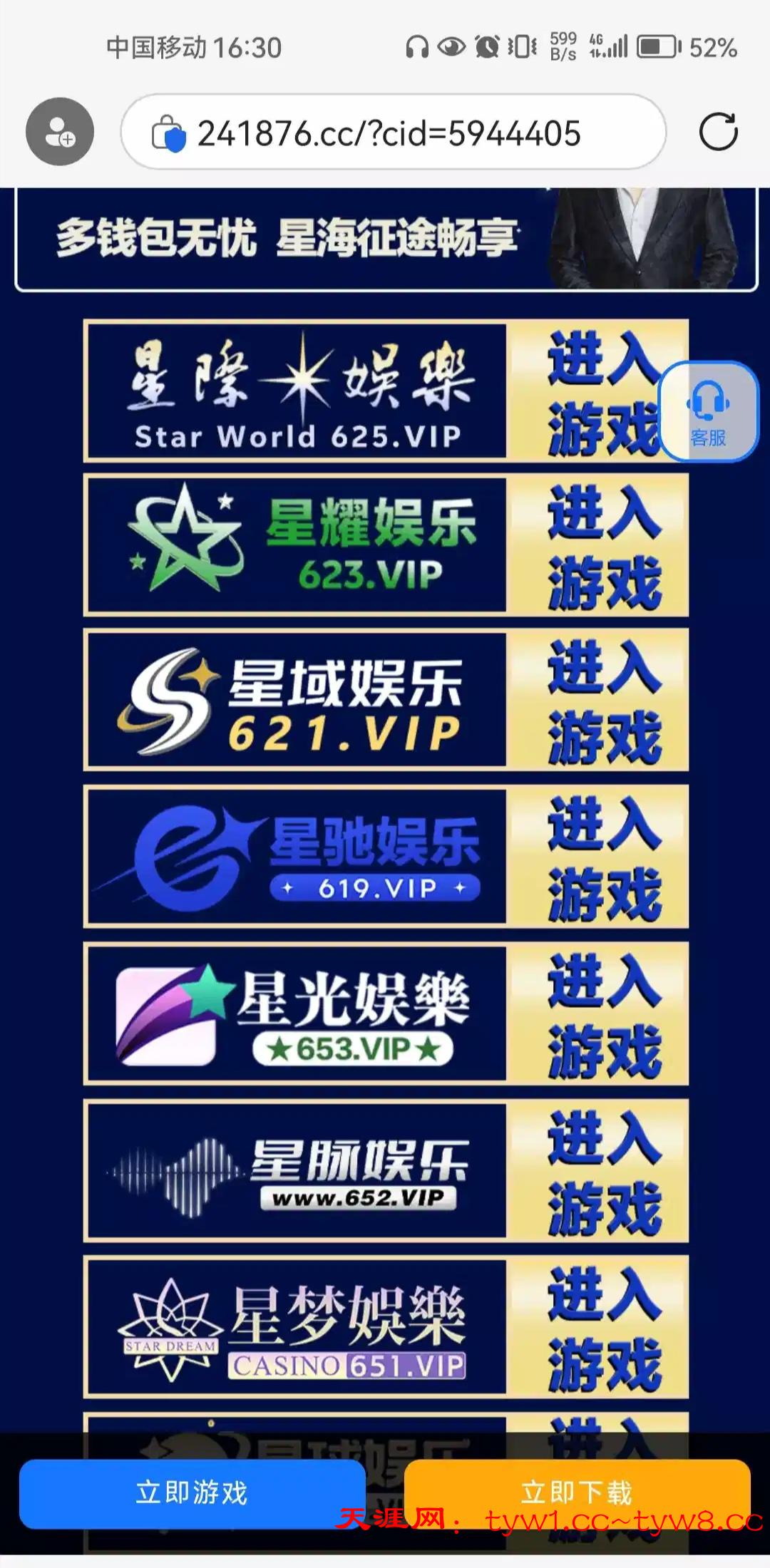Viewport: 770px width, 1568px height.
Task: Enter game for 星域娱乐 621.VIP
Action: point(597,700)
